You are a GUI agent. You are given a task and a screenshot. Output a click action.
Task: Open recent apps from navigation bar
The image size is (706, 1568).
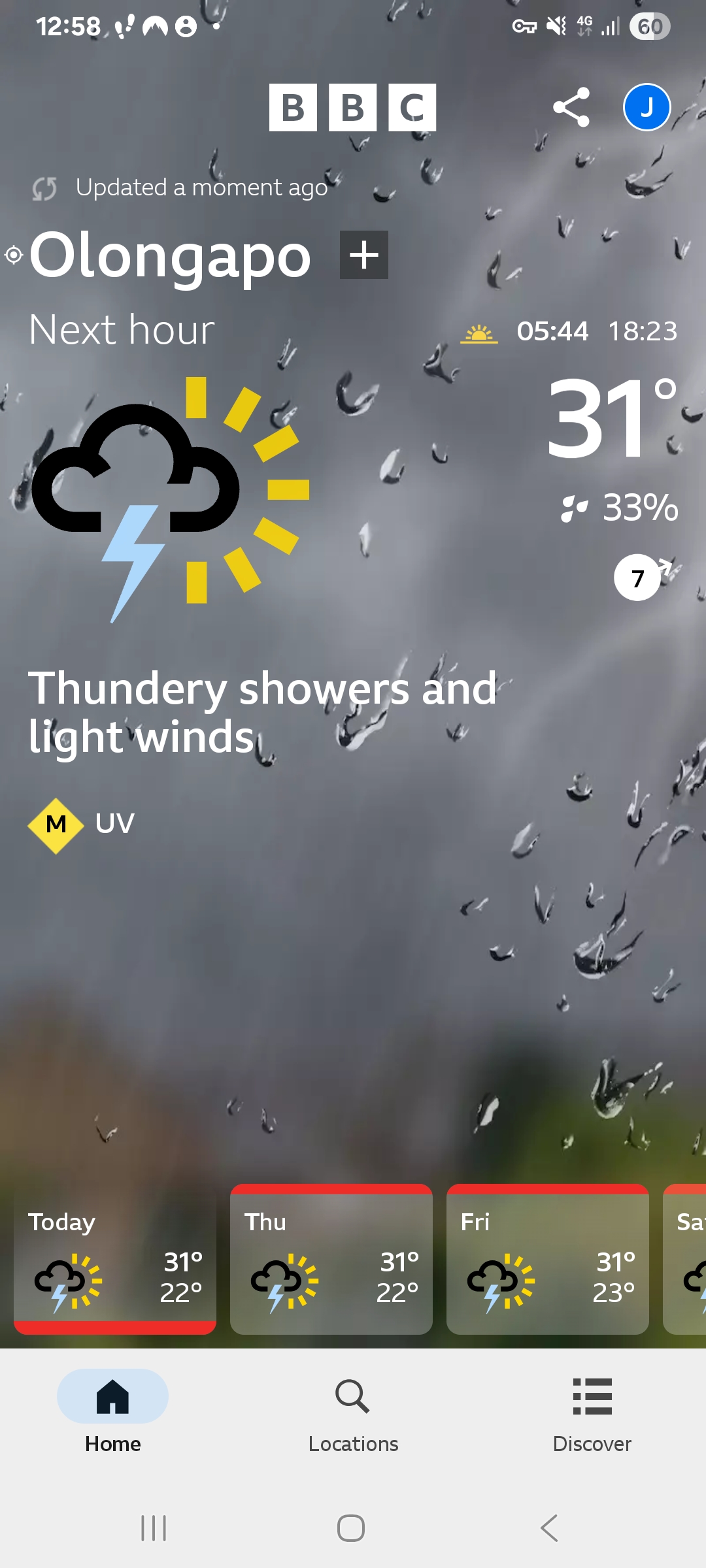tap(154, 1528)
